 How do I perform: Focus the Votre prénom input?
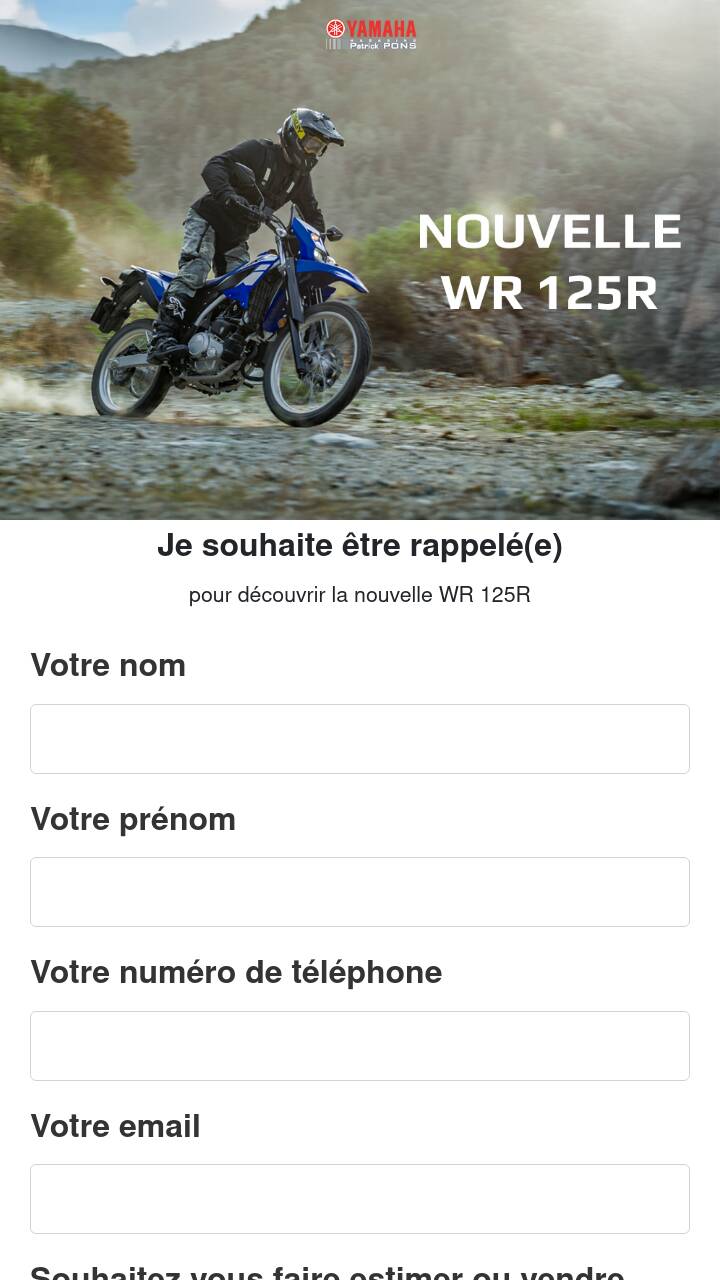point(360,892)
